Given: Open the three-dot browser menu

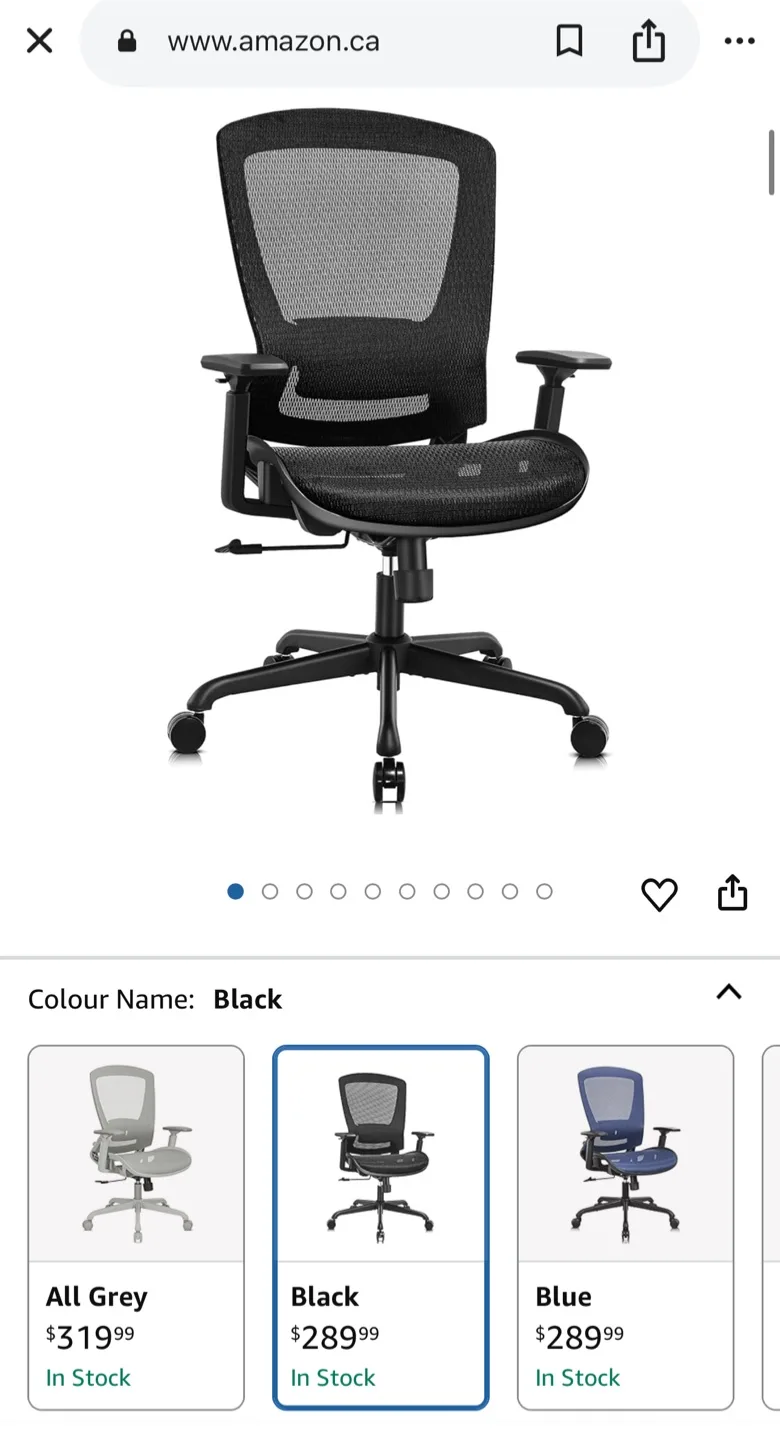Looking at the screenshot, I should pos(739,41).
